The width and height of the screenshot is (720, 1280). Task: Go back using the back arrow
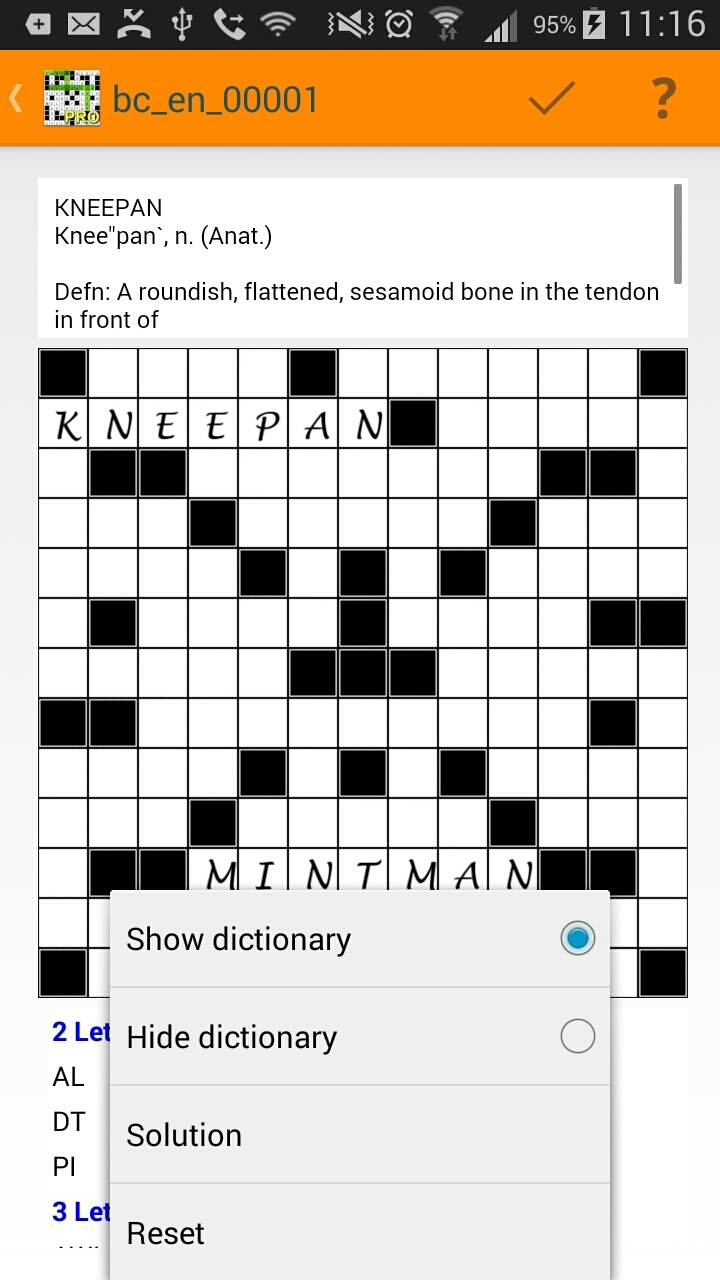(x=15, y=98)
